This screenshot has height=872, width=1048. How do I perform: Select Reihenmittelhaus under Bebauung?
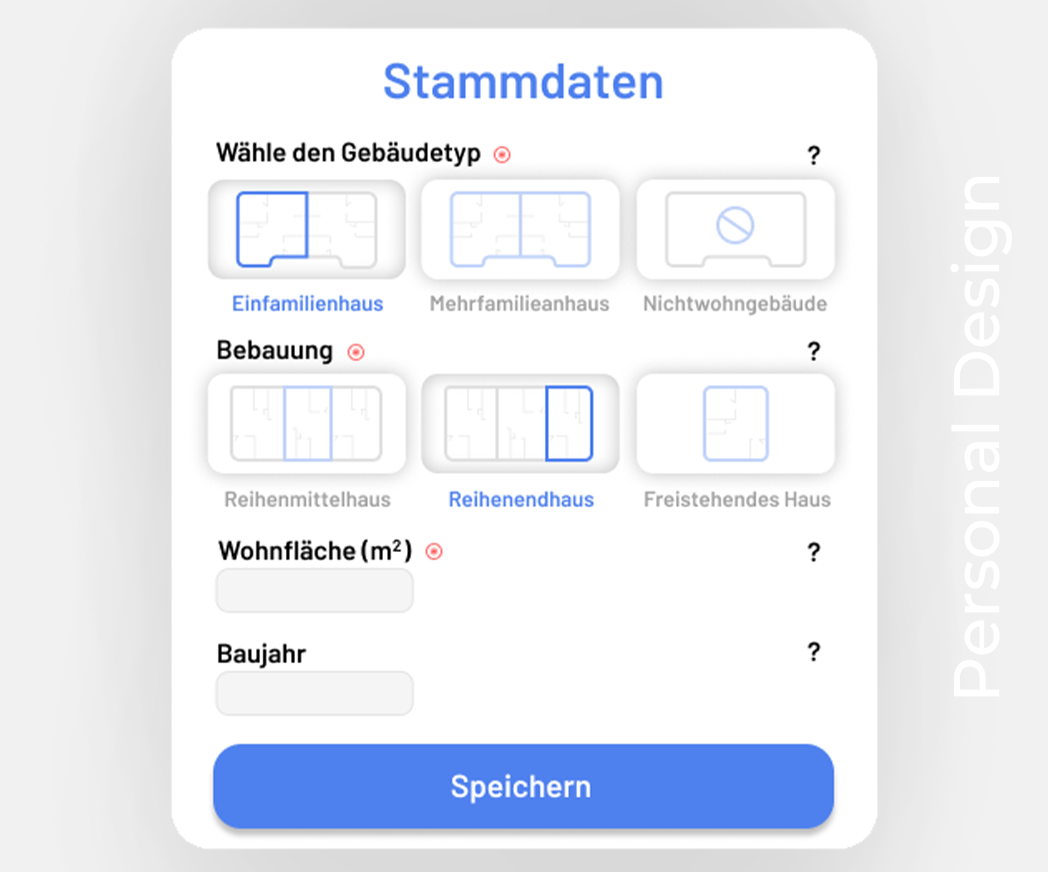click(306, 424)
